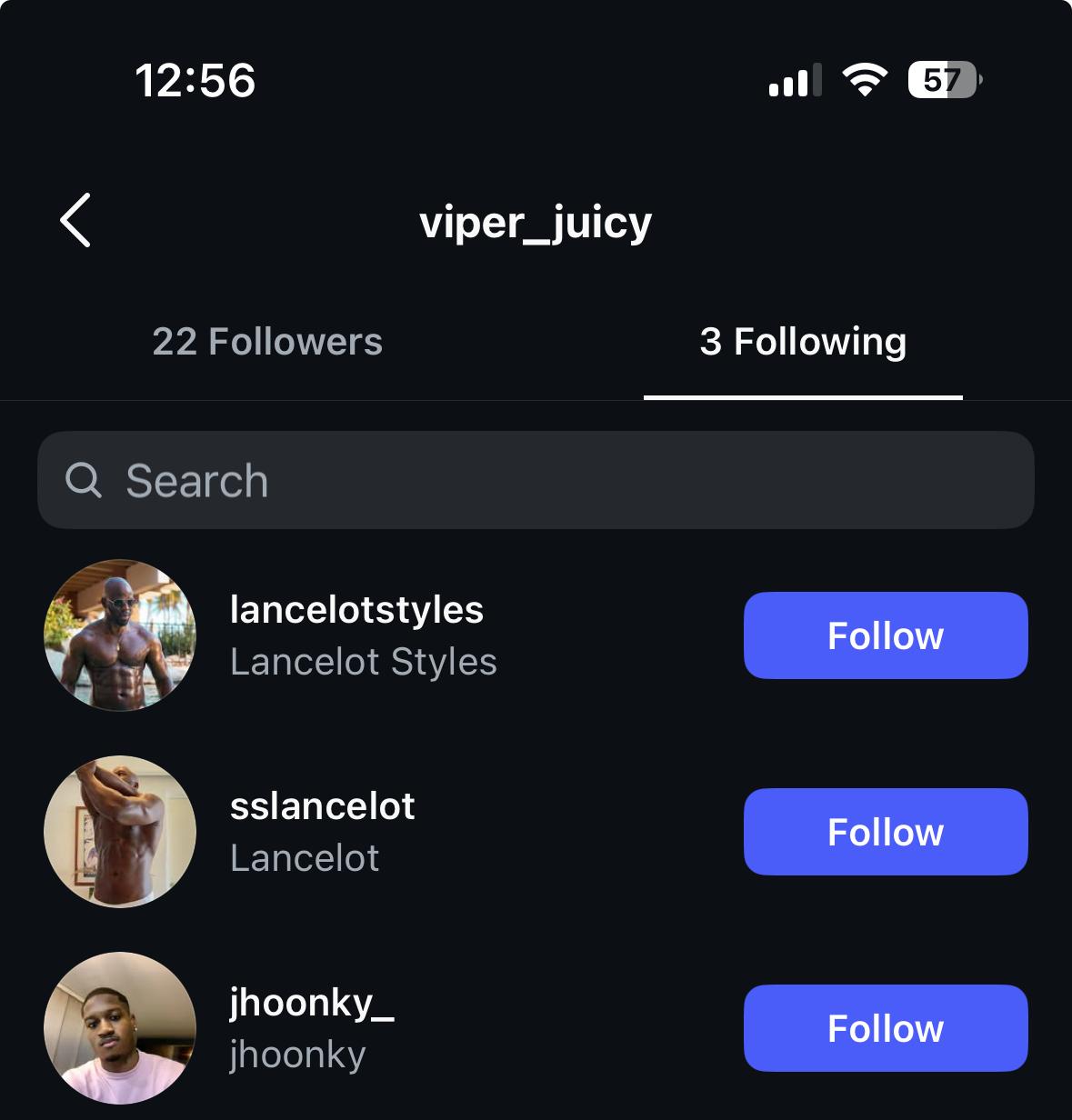The width and height of the screenshot is (1072, 1120).
Task: Follow the jhoonky_ account
Action: pyautogui.click(x=885, y=1028)
